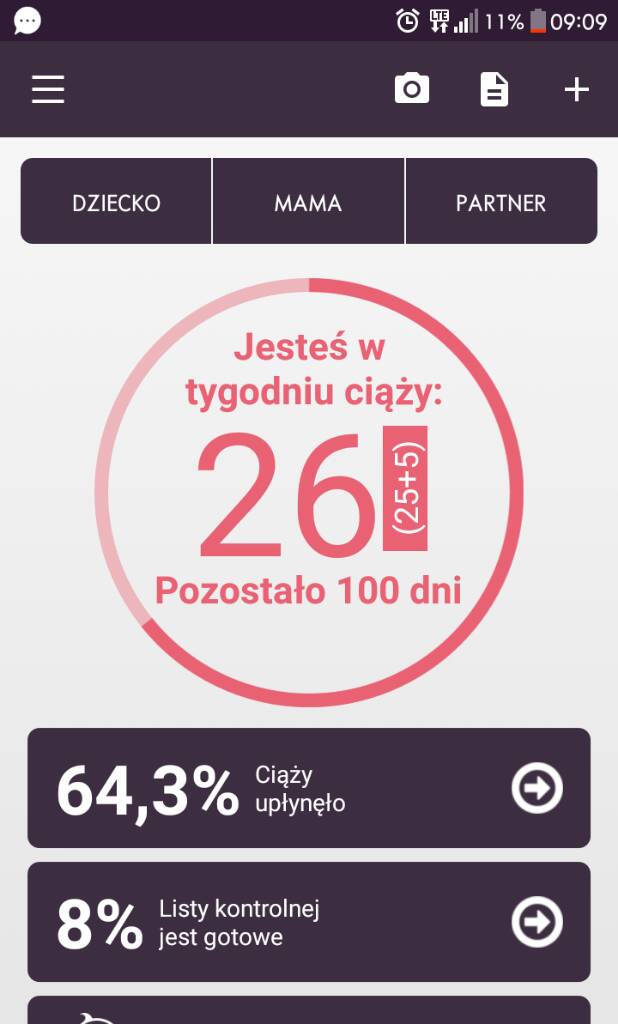Open the Listy kontrolnej progress card
Viewport: 618px width, 1024px height.
(x=308, y=922)
